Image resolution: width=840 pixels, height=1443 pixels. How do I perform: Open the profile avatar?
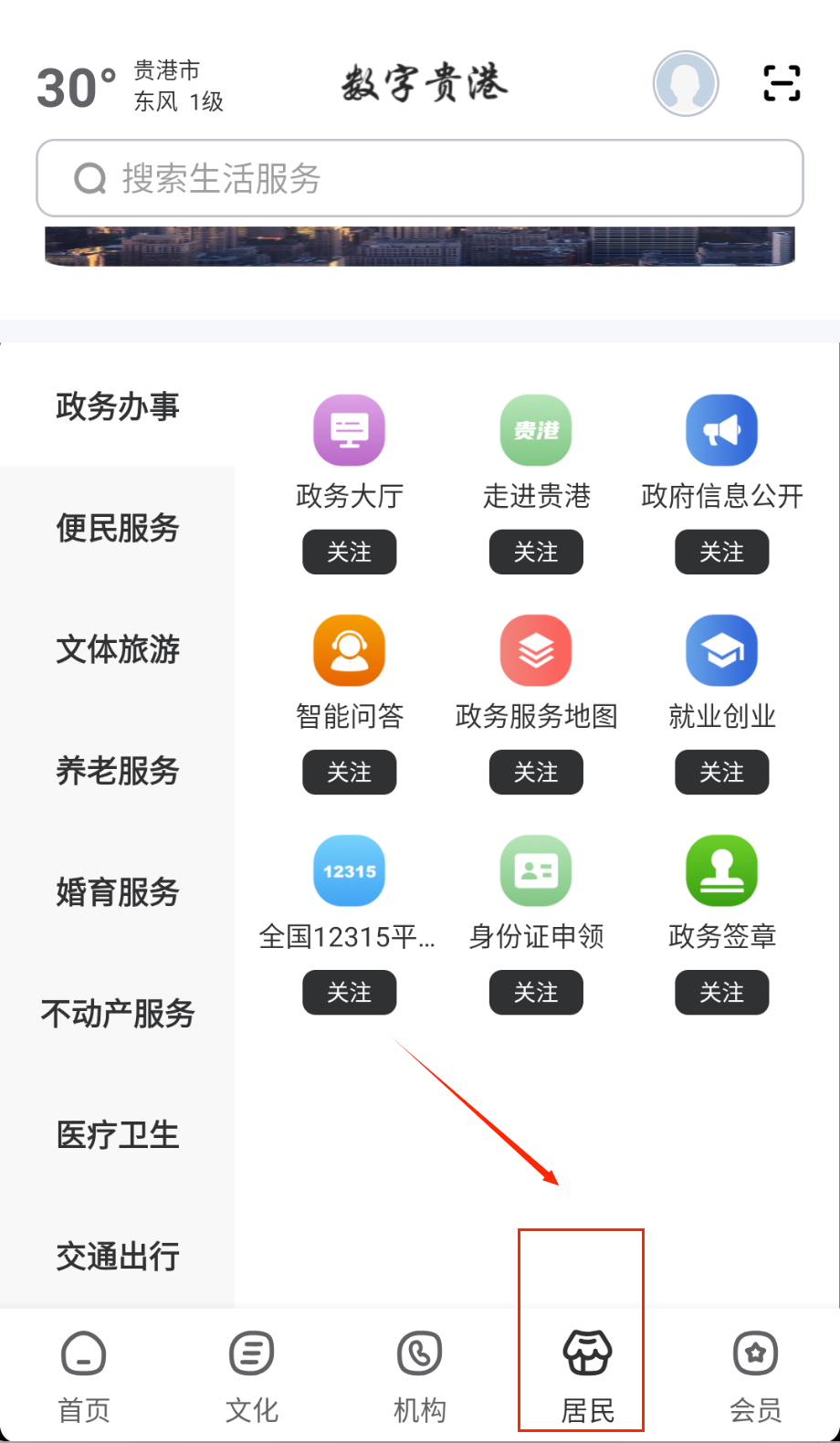tap(686, 83)
